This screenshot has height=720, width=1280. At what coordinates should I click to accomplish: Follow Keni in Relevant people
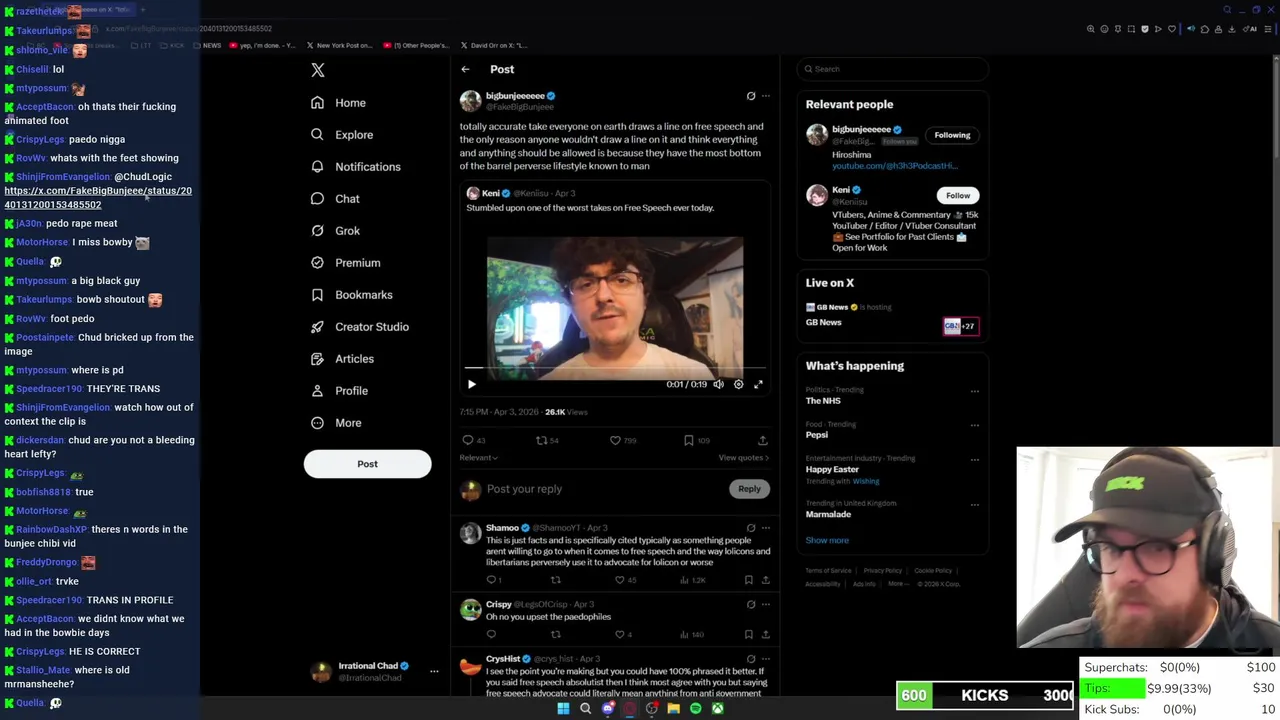coord(957,195)
